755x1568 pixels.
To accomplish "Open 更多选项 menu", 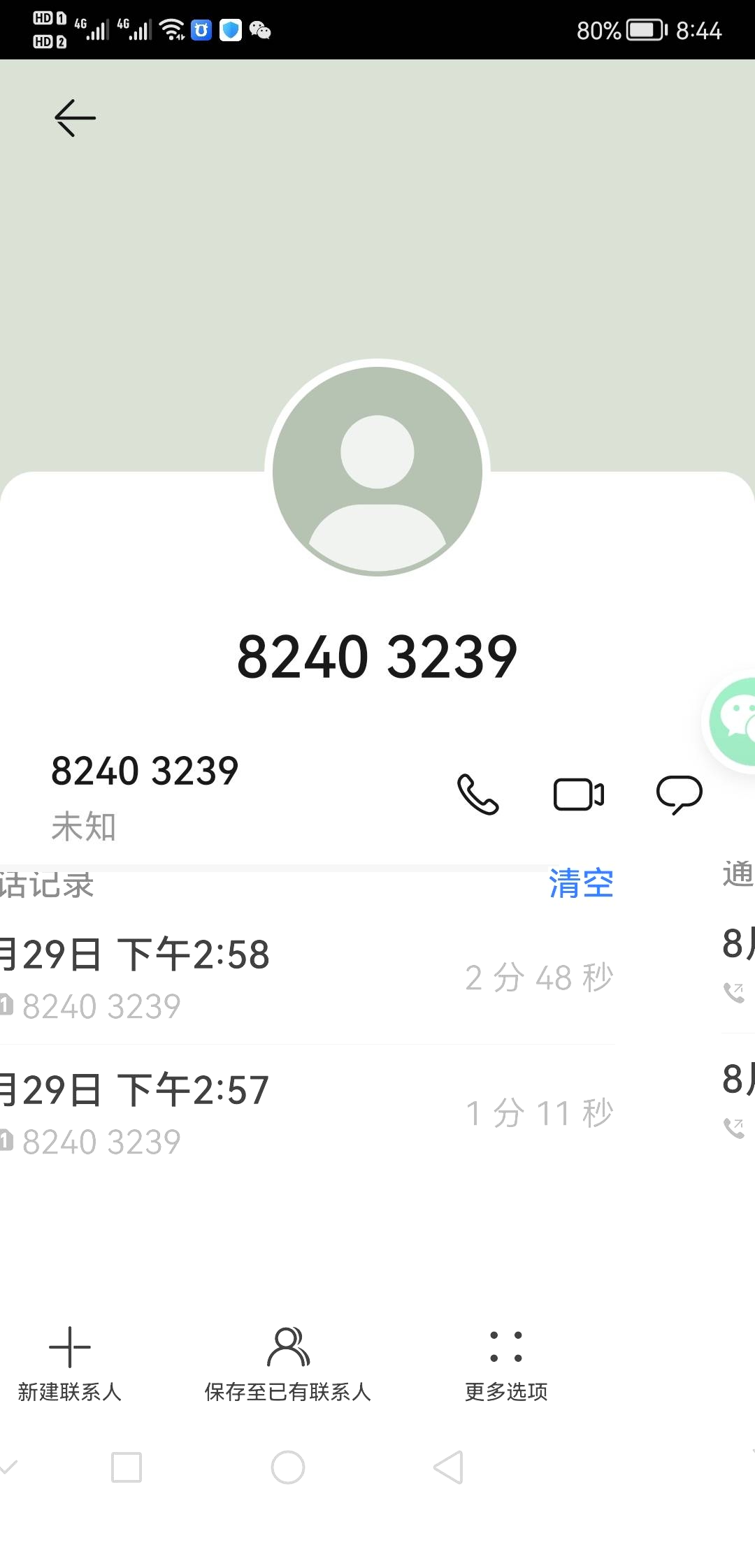I will (506, 1364).
